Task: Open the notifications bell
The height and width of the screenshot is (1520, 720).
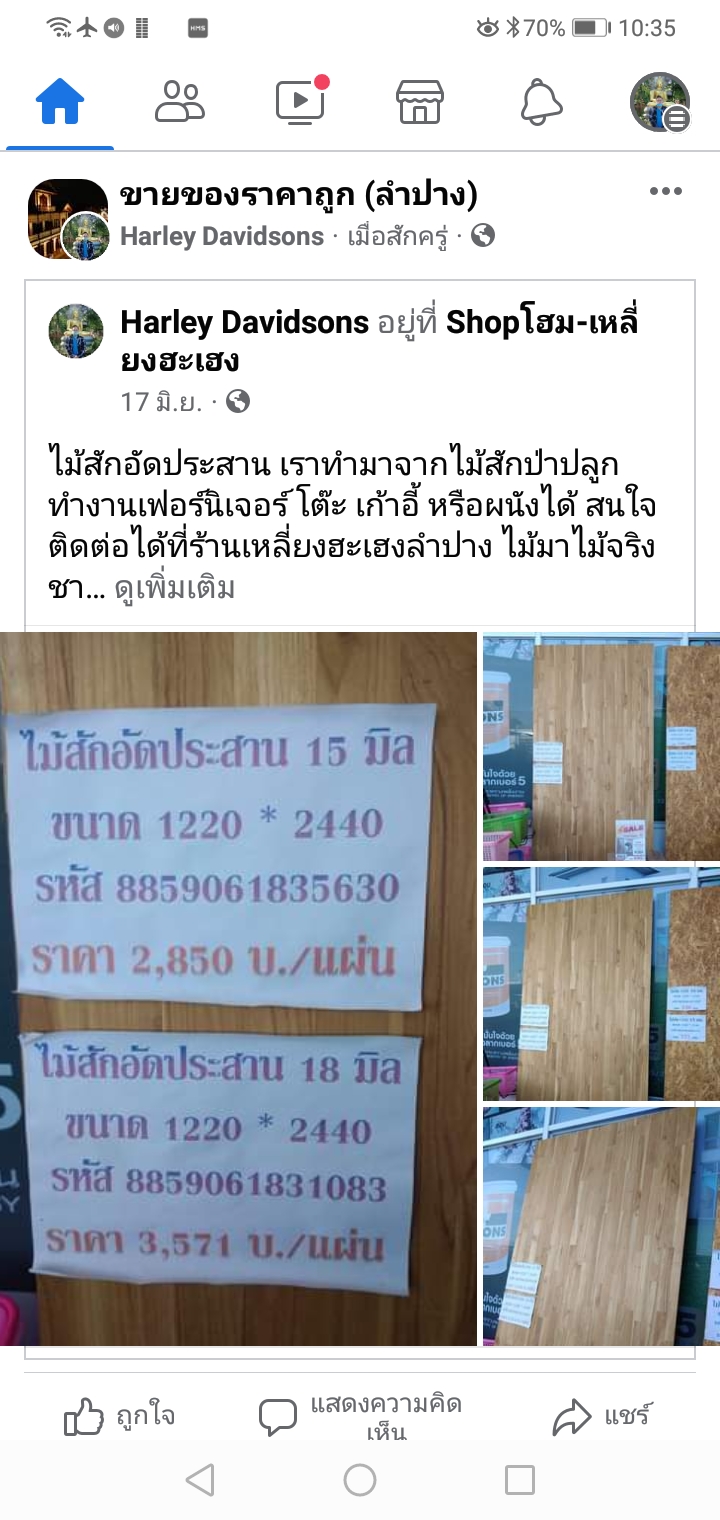Action: pos(541,102)
